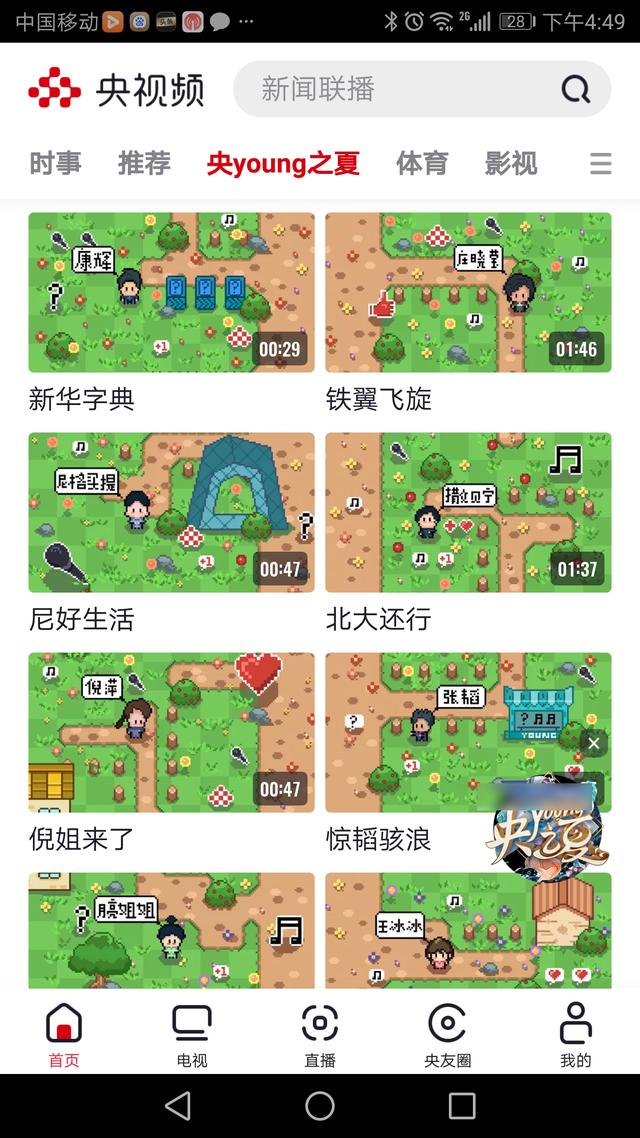640x1138 pixels.
Task: Open the channel list menu icon
Action: pyautogui.click(x=600, y=163)
